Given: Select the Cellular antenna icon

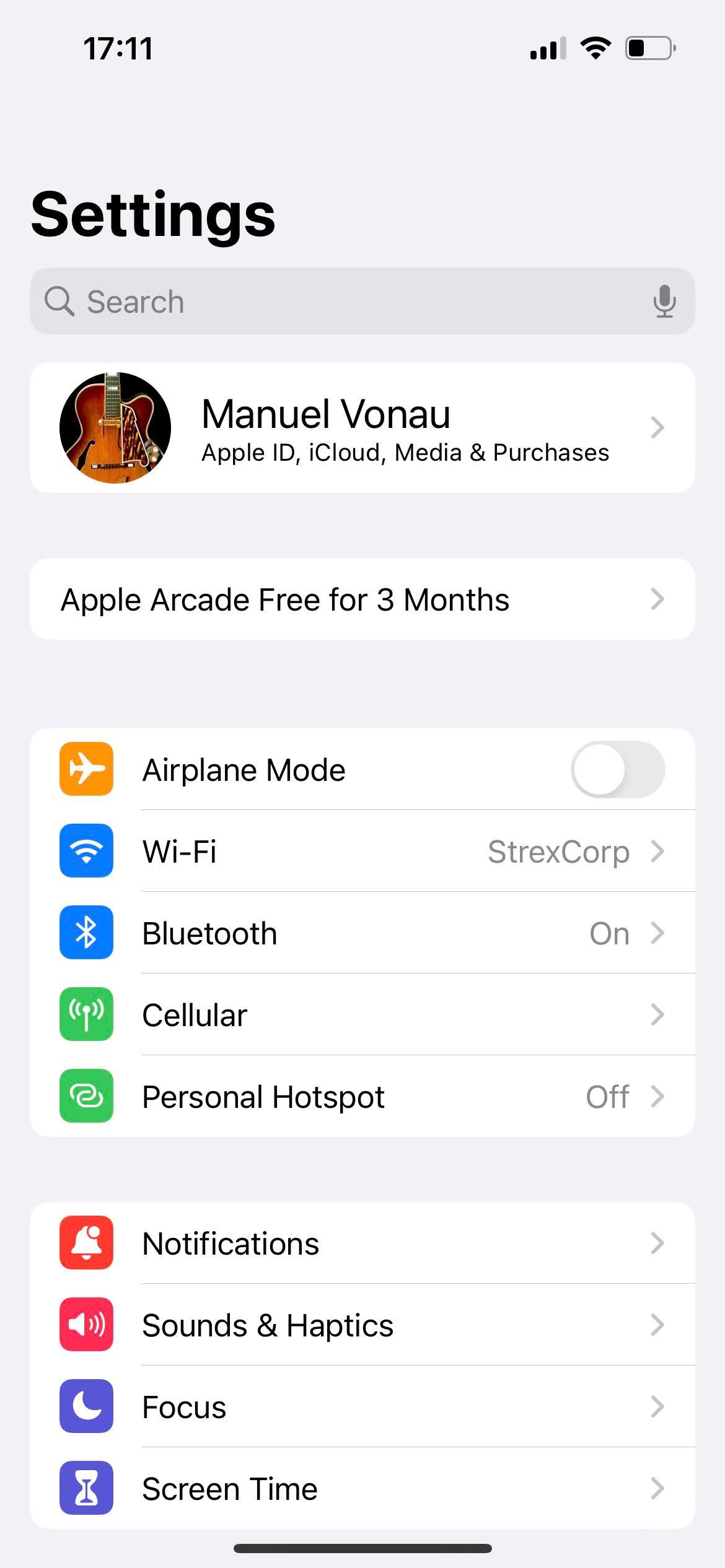Looking at the screenshot, I should point(86,1015).
